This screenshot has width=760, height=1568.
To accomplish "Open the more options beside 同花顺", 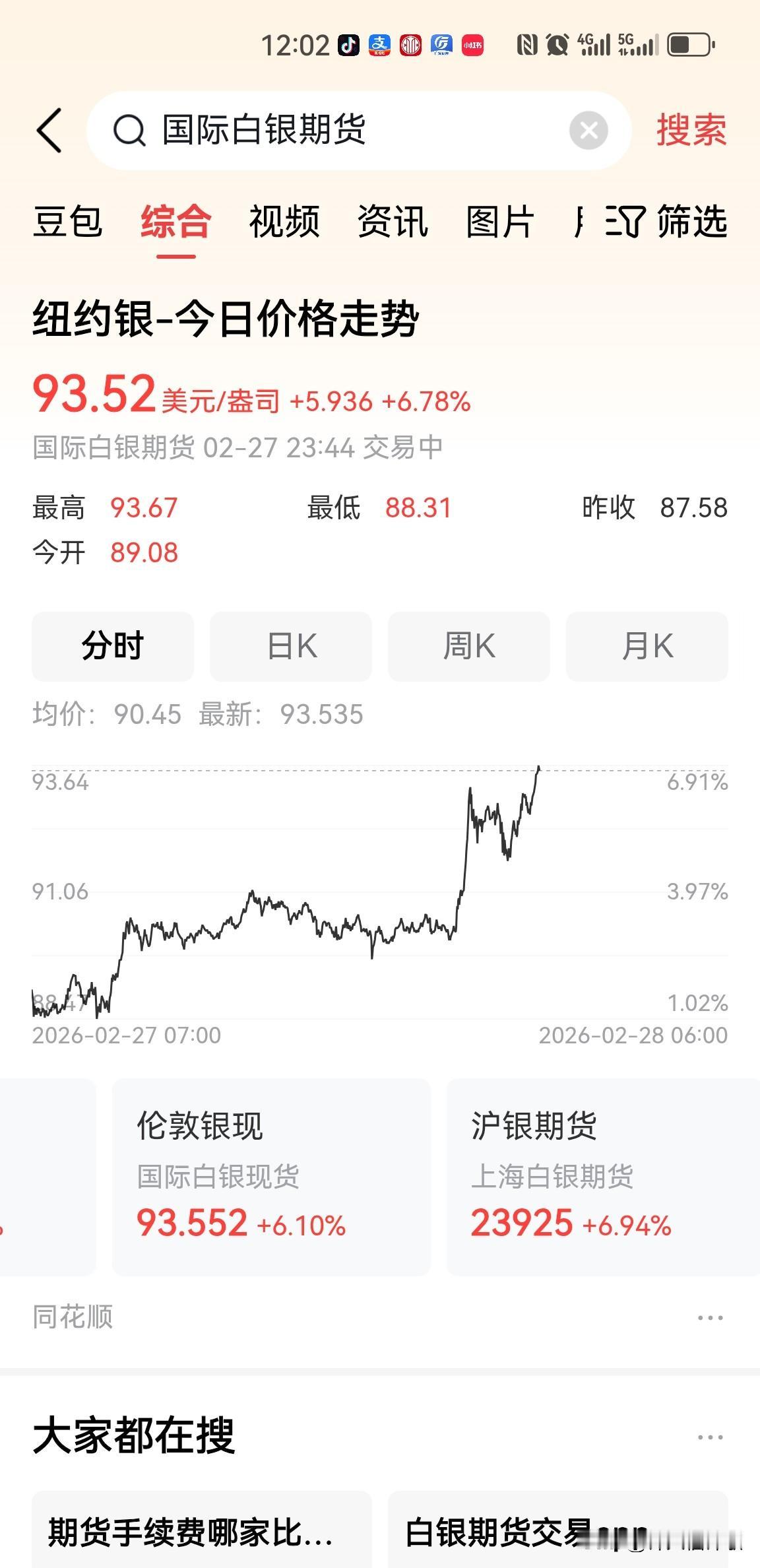I will pyautogui.click(x=710, y=1318).
